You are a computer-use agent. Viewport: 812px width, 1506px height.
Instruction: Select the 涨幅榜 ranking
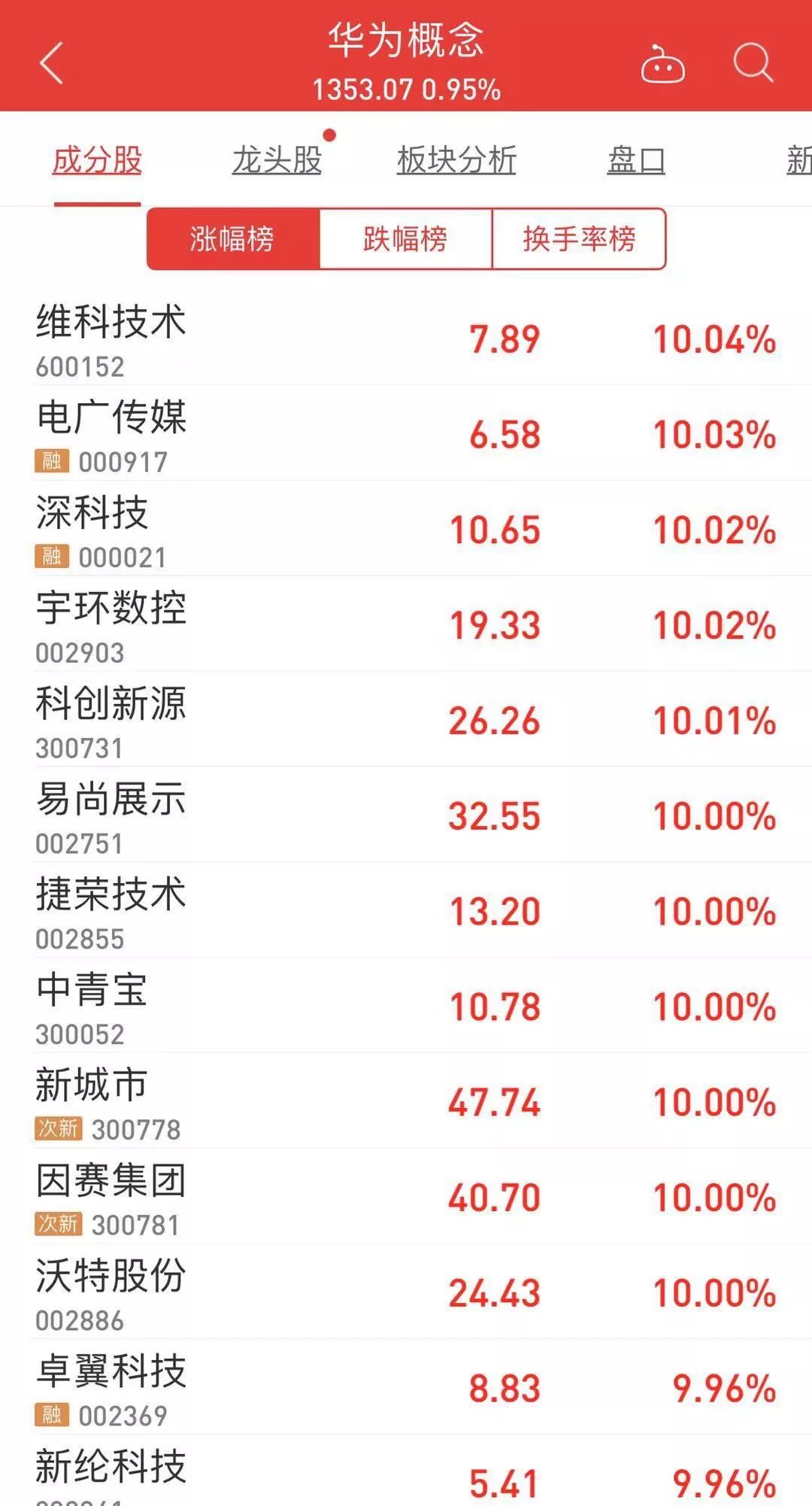233,239
